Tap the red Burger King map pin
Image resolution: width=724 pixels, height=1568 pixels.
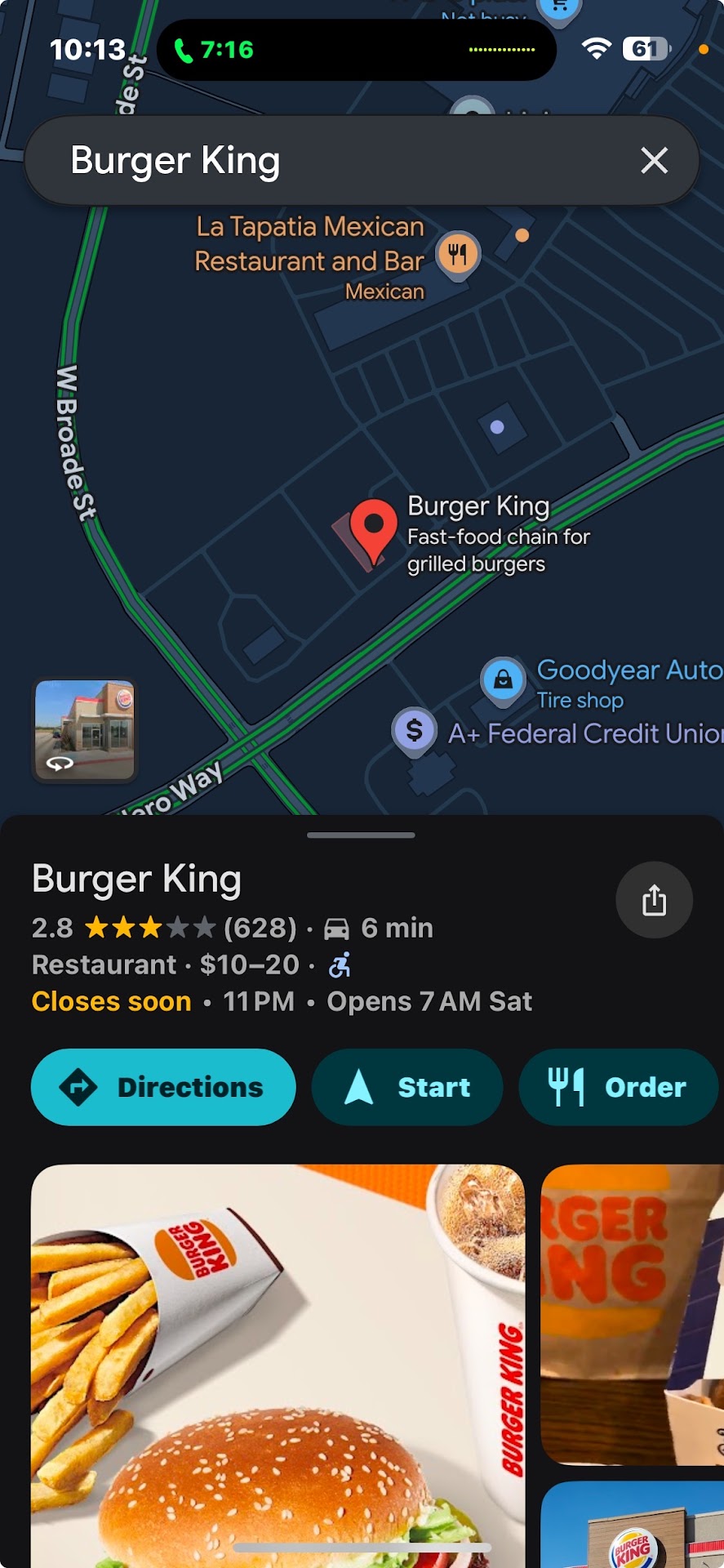[x=373, y=528]
